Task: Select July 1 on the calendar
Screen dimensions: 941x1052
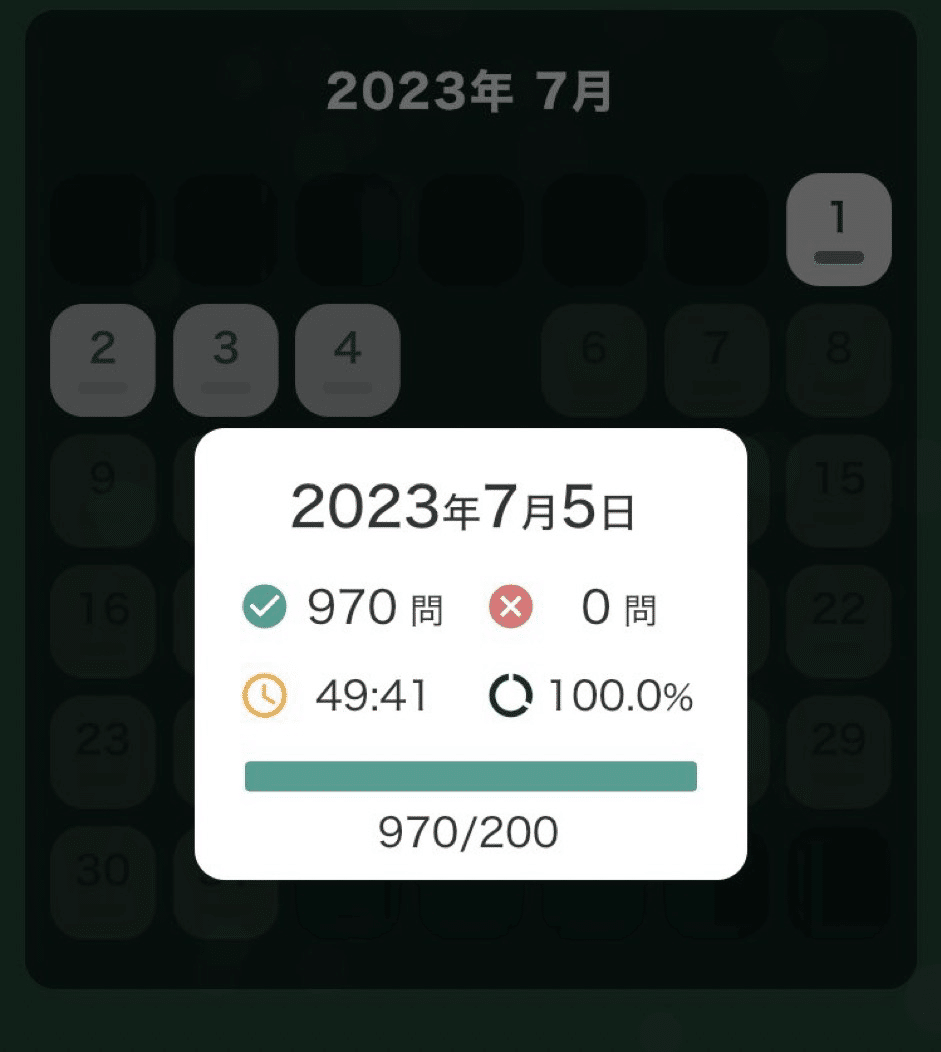Action: pos(838,229)
